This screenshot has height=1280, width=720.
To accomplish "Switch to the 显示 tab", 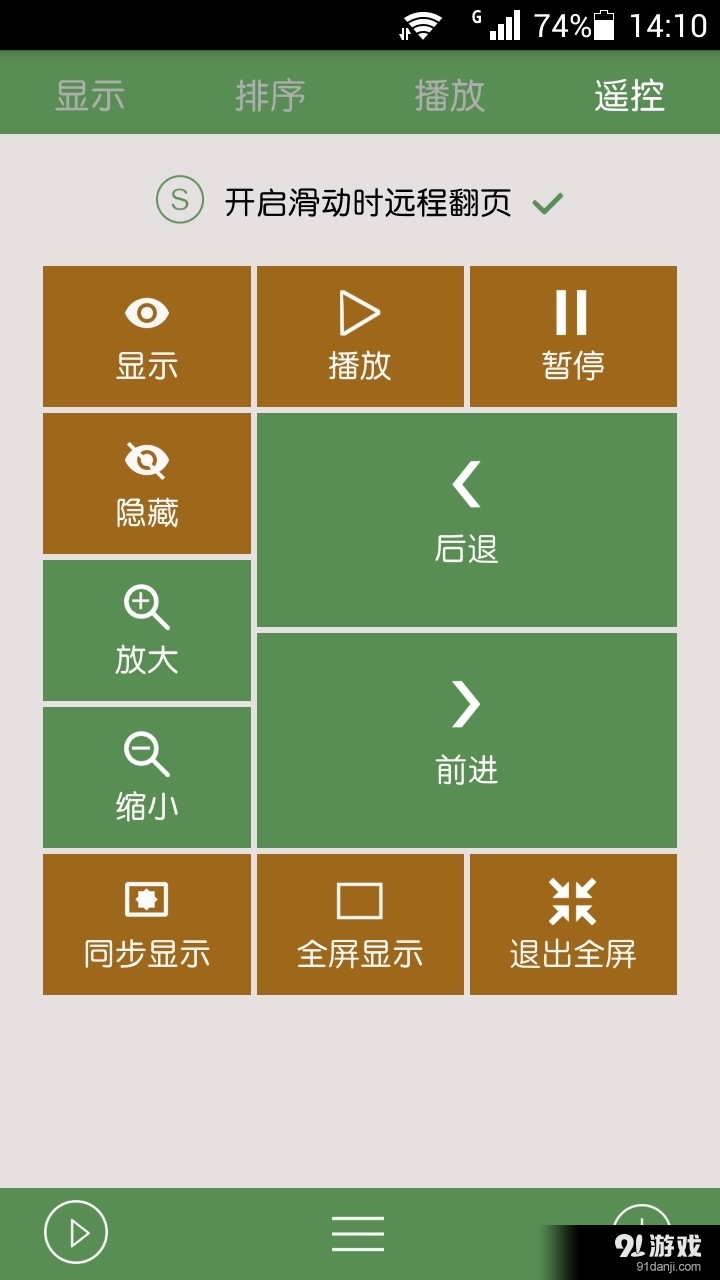I will tap(88, 95).
